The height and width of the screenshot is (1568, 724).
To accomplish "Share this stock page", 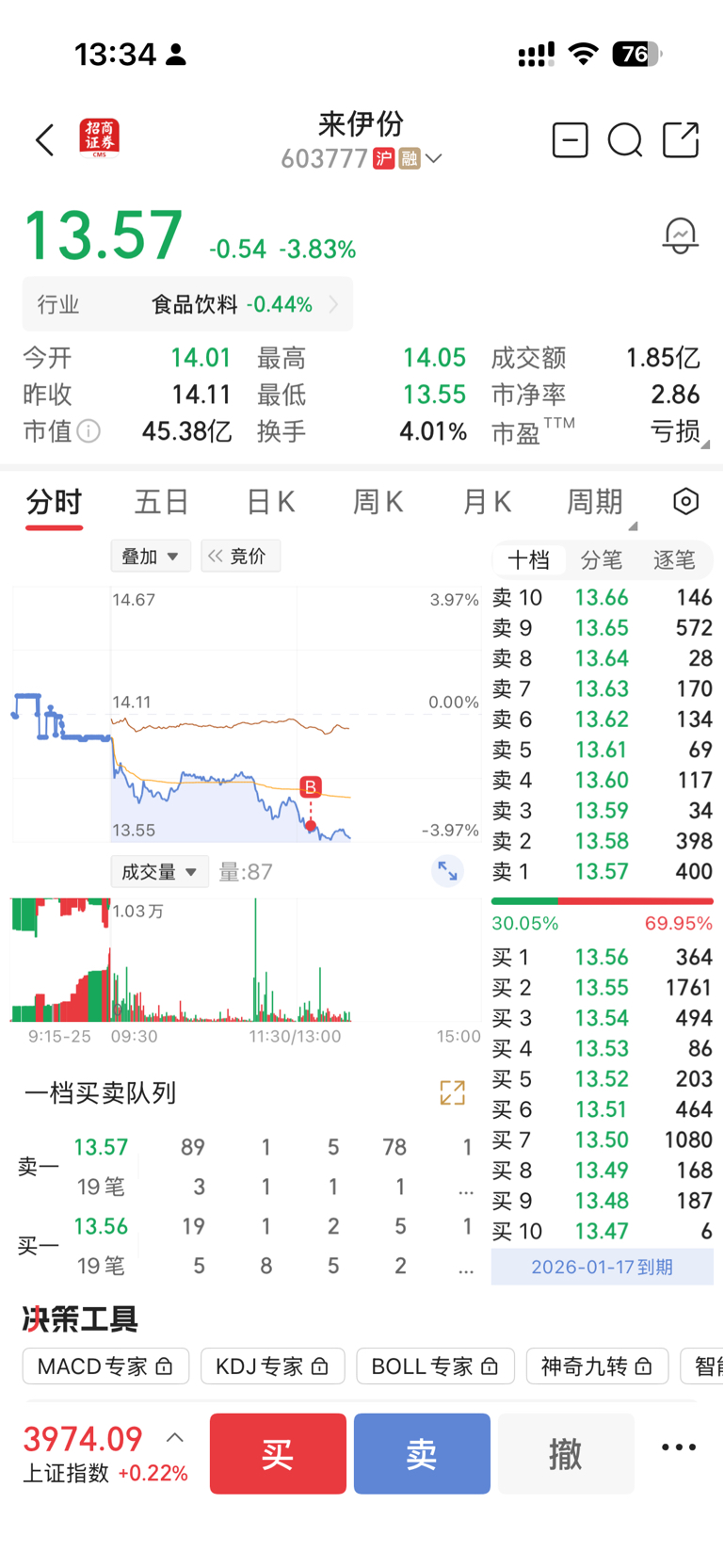I will (x=681, y=140).
